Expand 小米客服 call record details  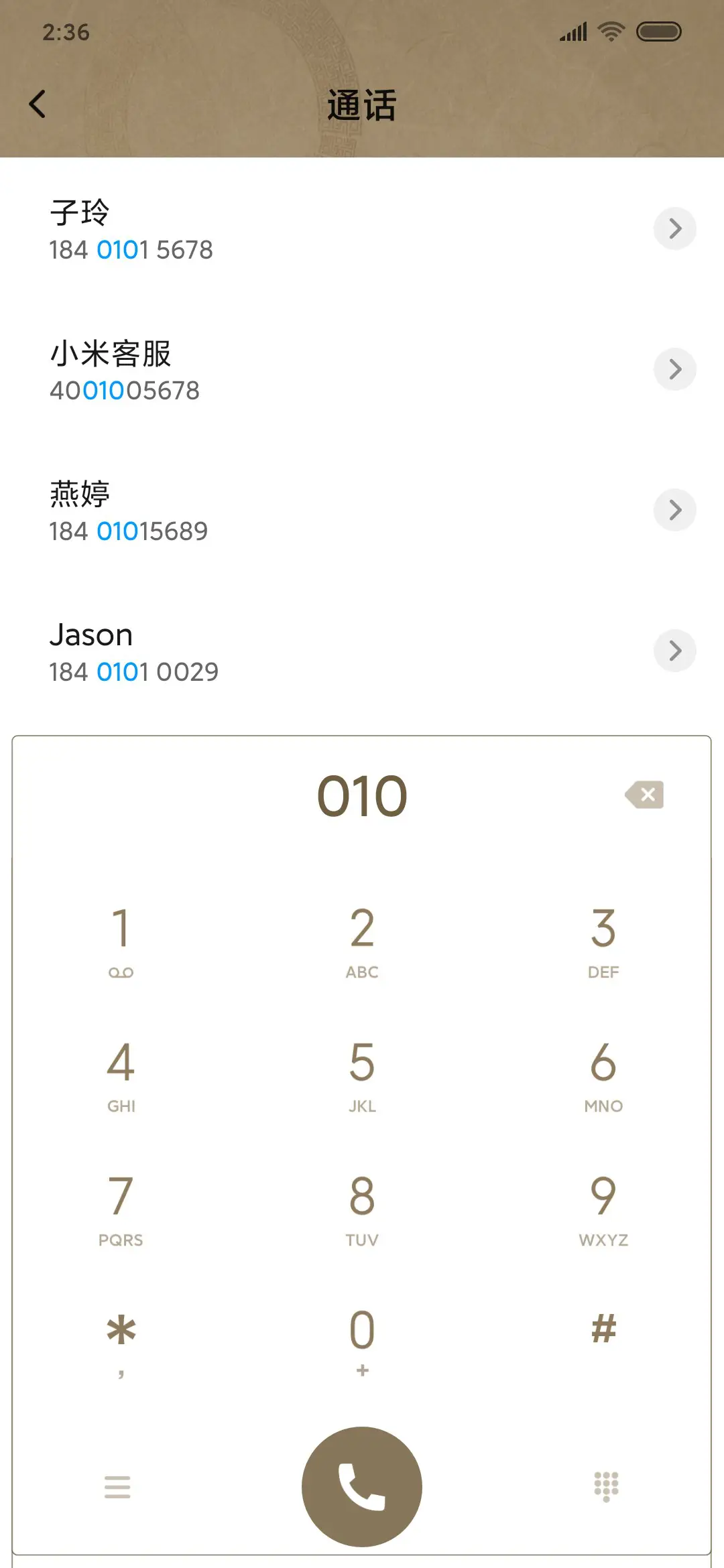(674, 369)
